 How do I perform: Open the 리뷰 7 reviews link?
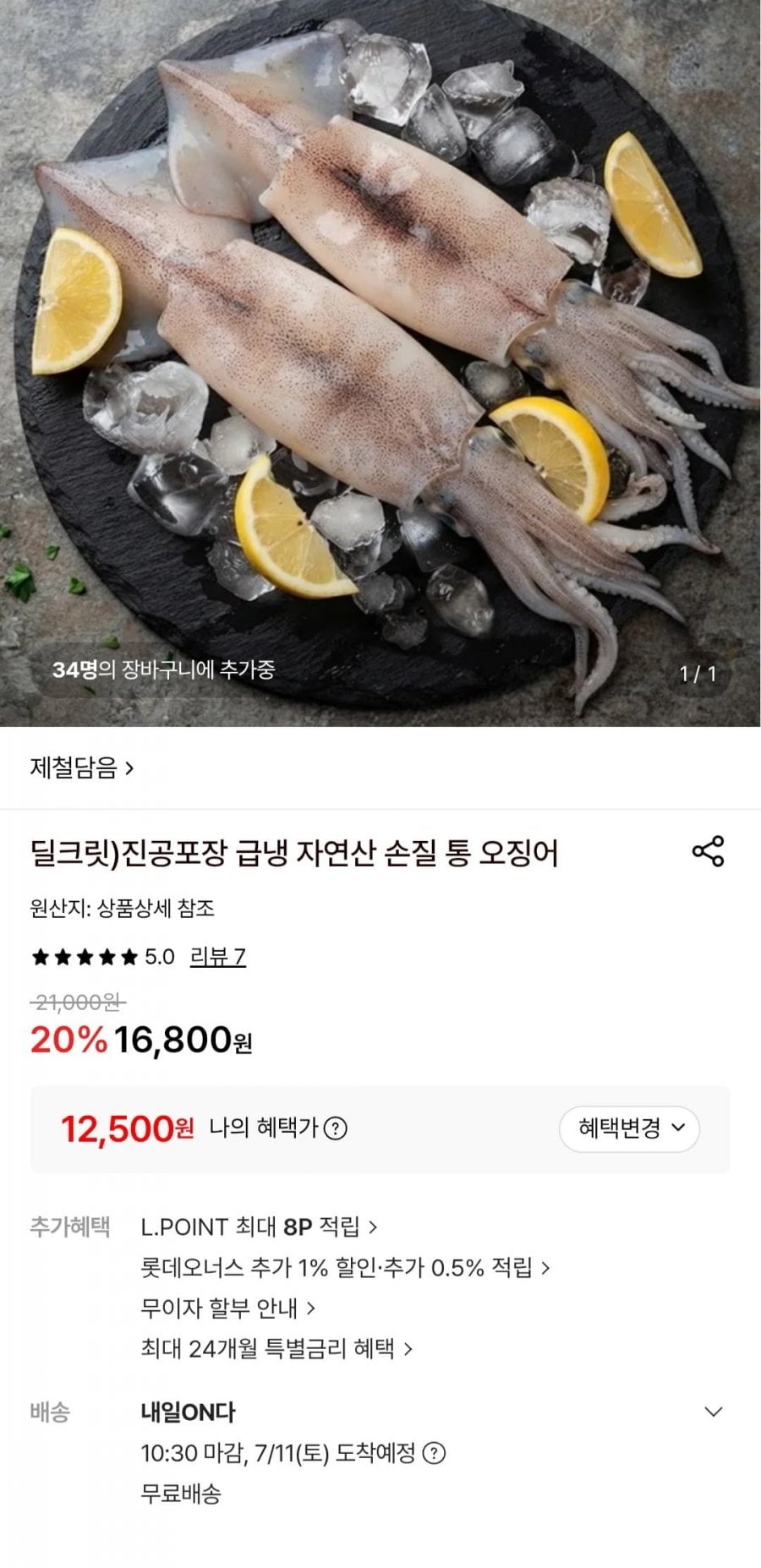tap(217, 957)
